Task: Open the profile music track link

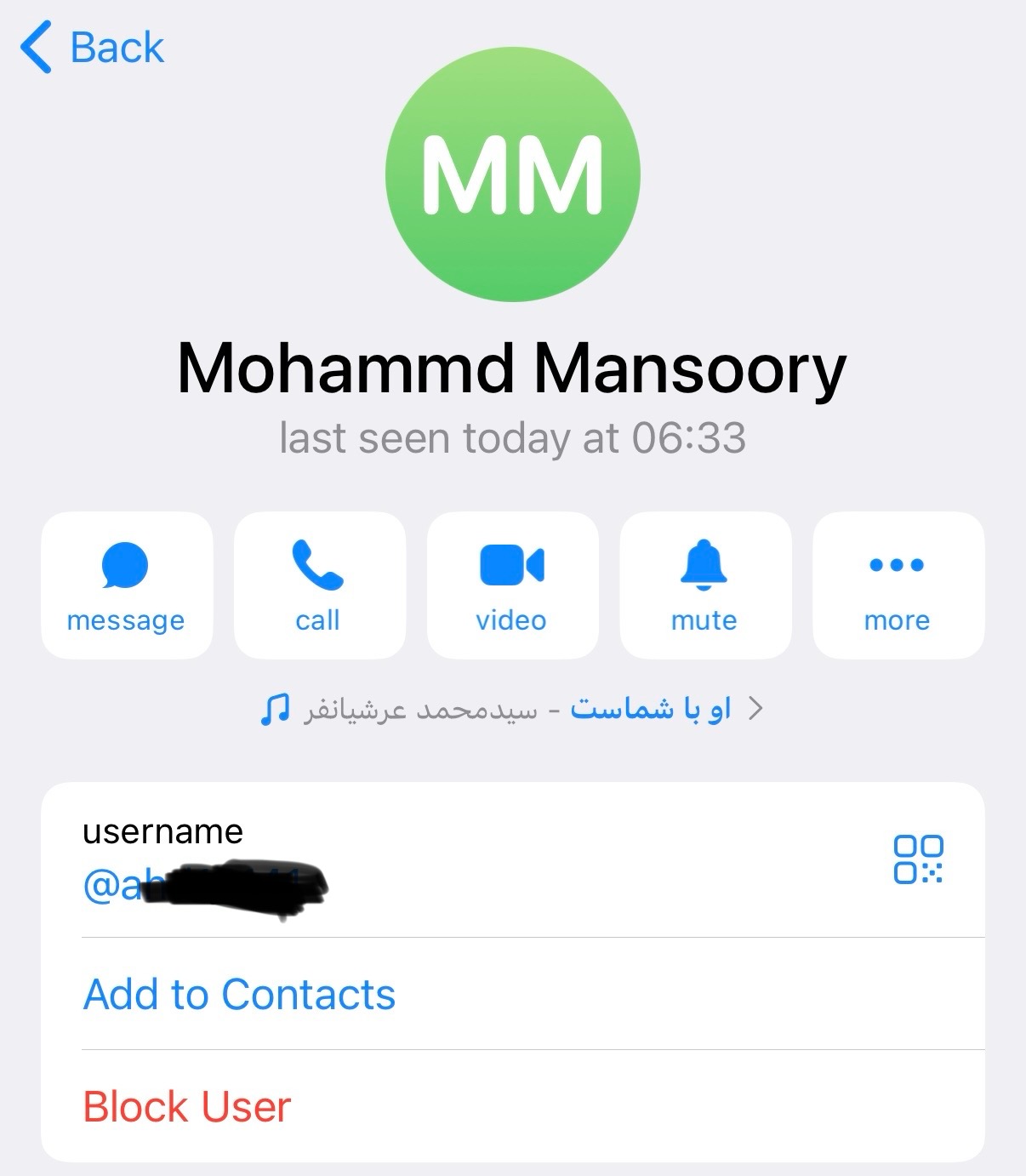Action: point(512,709)
